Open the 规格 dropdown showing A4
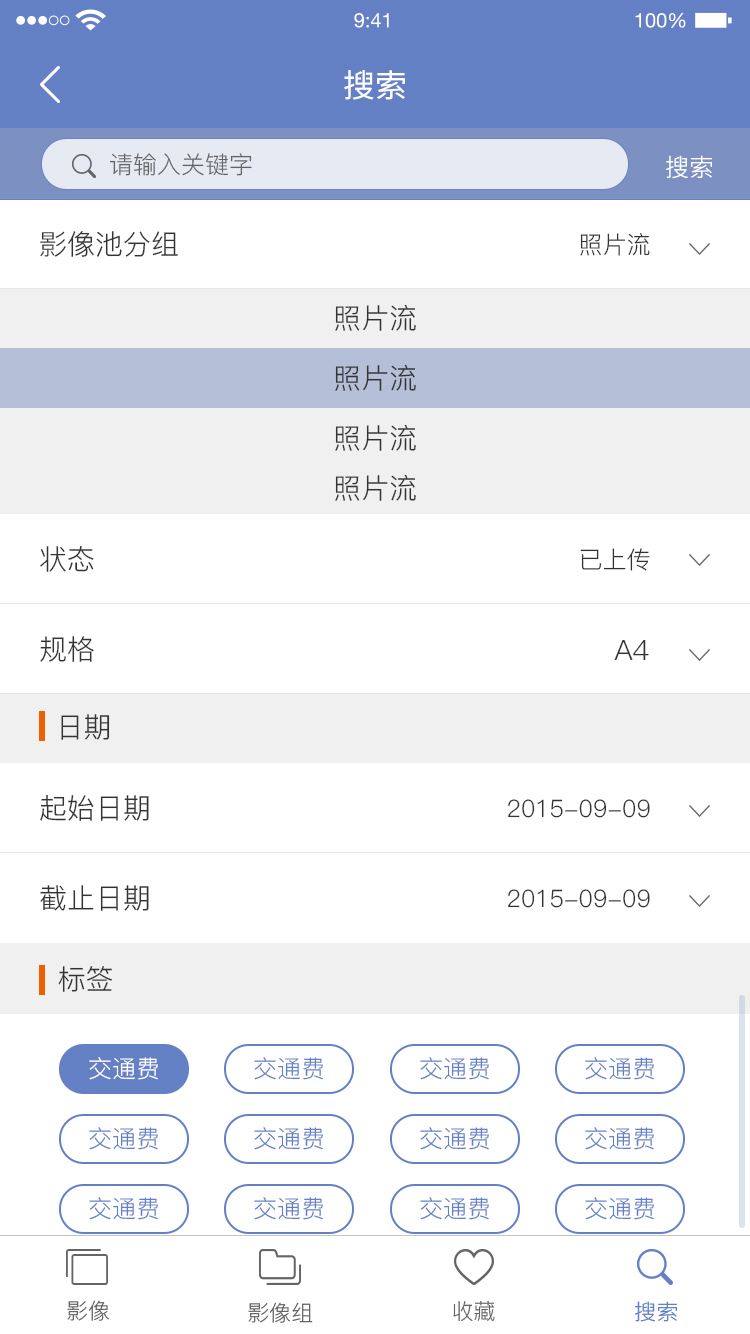750x1334 pixels. point(375,649)
